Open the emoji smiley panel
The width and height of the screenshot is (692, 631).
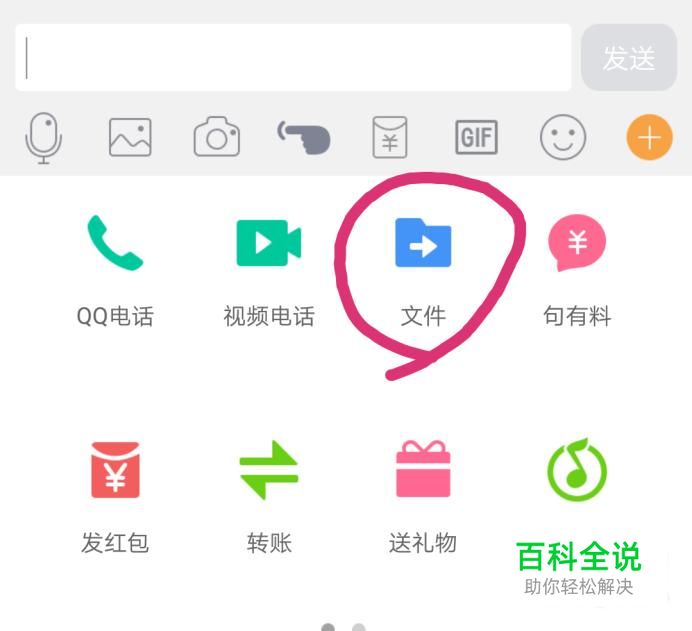[563, 137]
